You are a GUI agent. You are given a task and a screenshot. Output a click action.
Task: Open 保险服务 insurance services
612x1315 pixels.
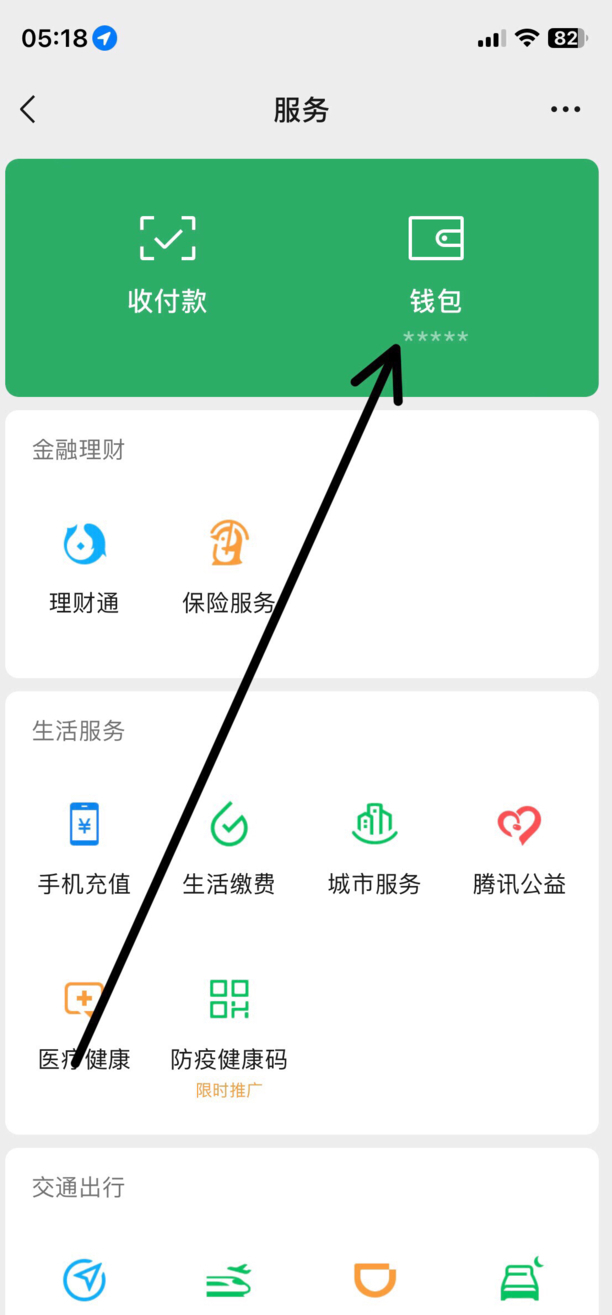tap(229, 566)
